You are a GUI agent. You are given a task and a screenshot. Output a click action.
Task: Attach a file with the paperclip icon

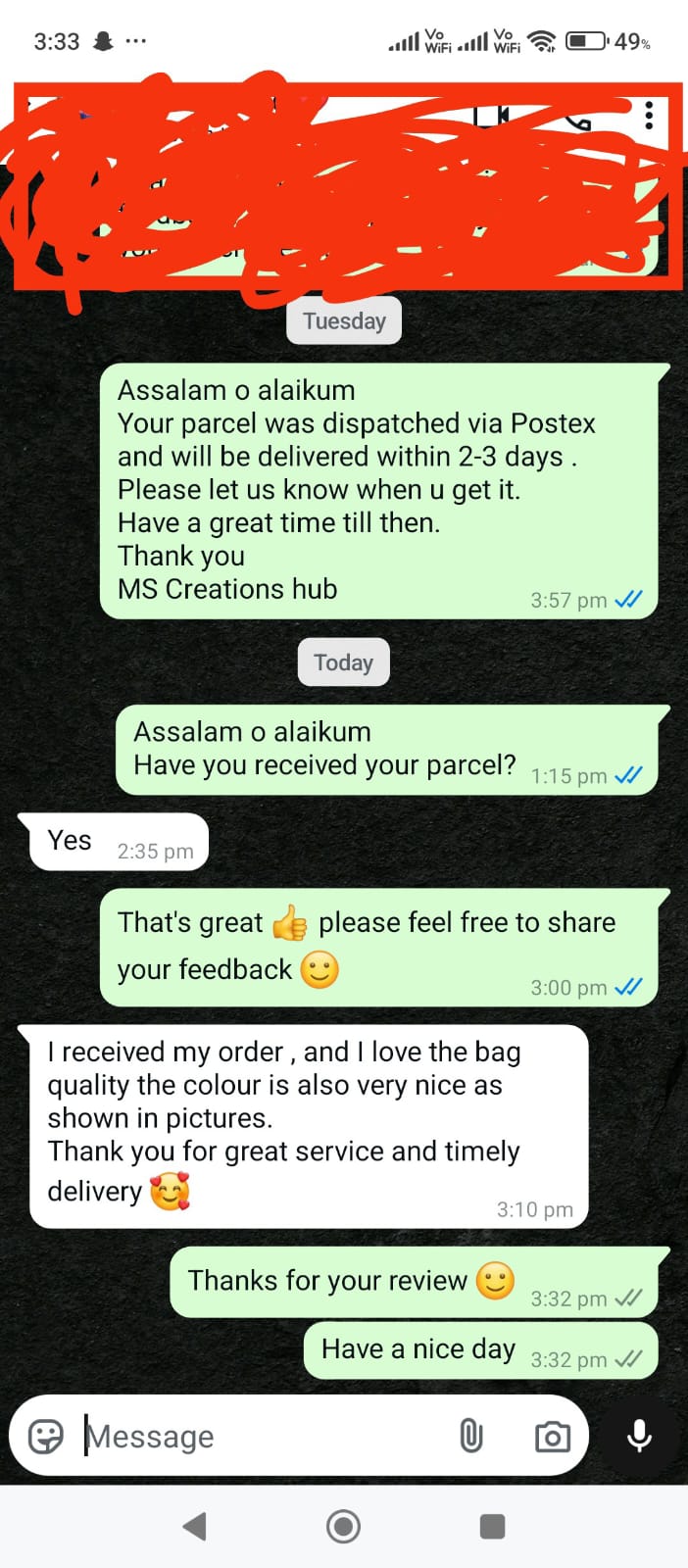point(471,1436)
